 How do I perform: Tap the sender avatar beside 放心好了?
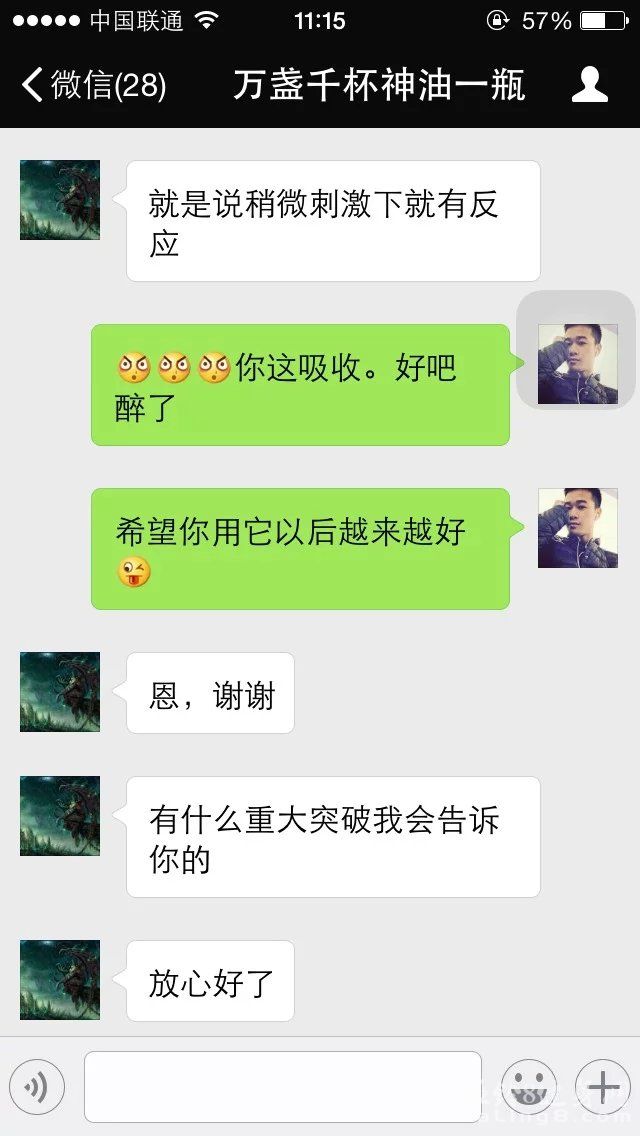(x=60, y=980)
